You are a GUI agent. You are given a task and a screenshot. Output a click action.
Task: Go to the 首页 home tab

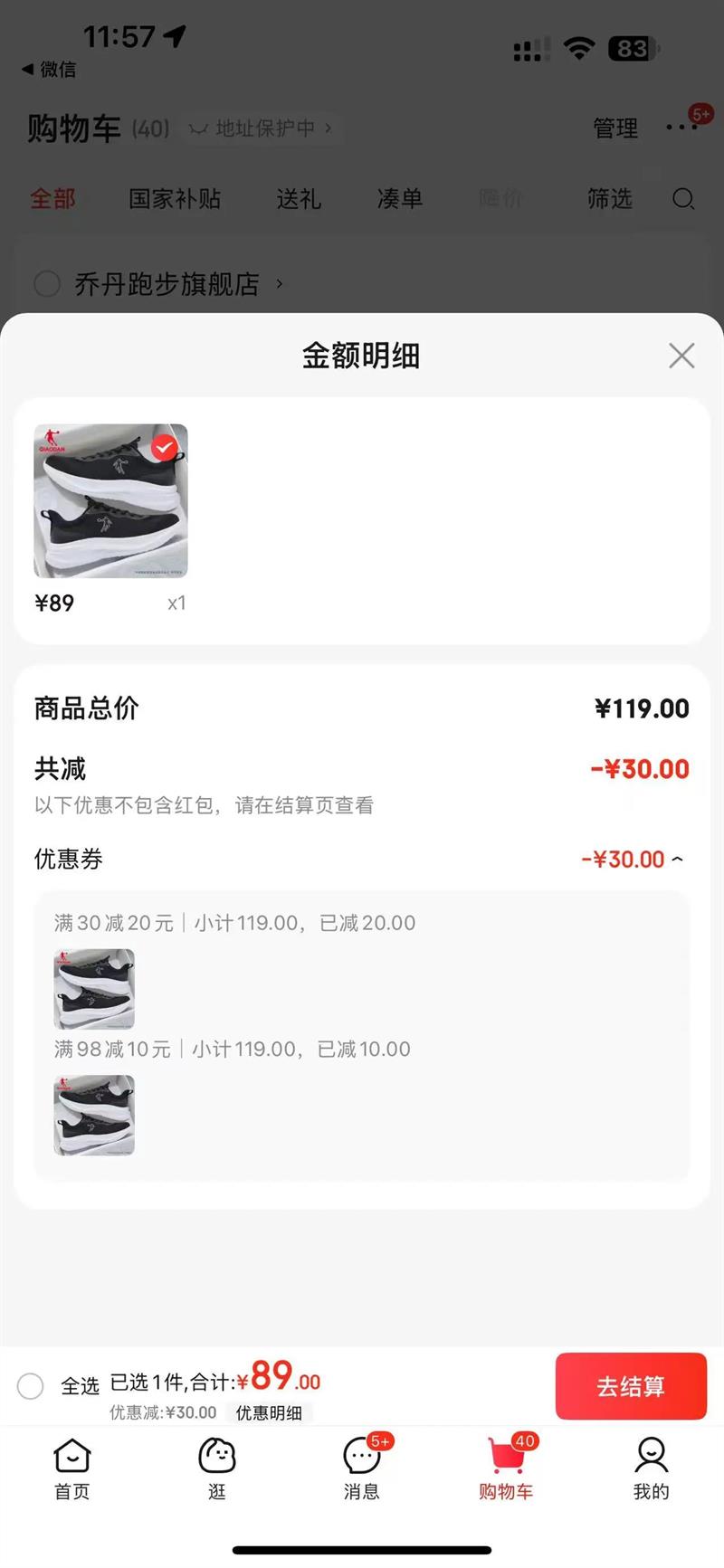[72, 1469]
